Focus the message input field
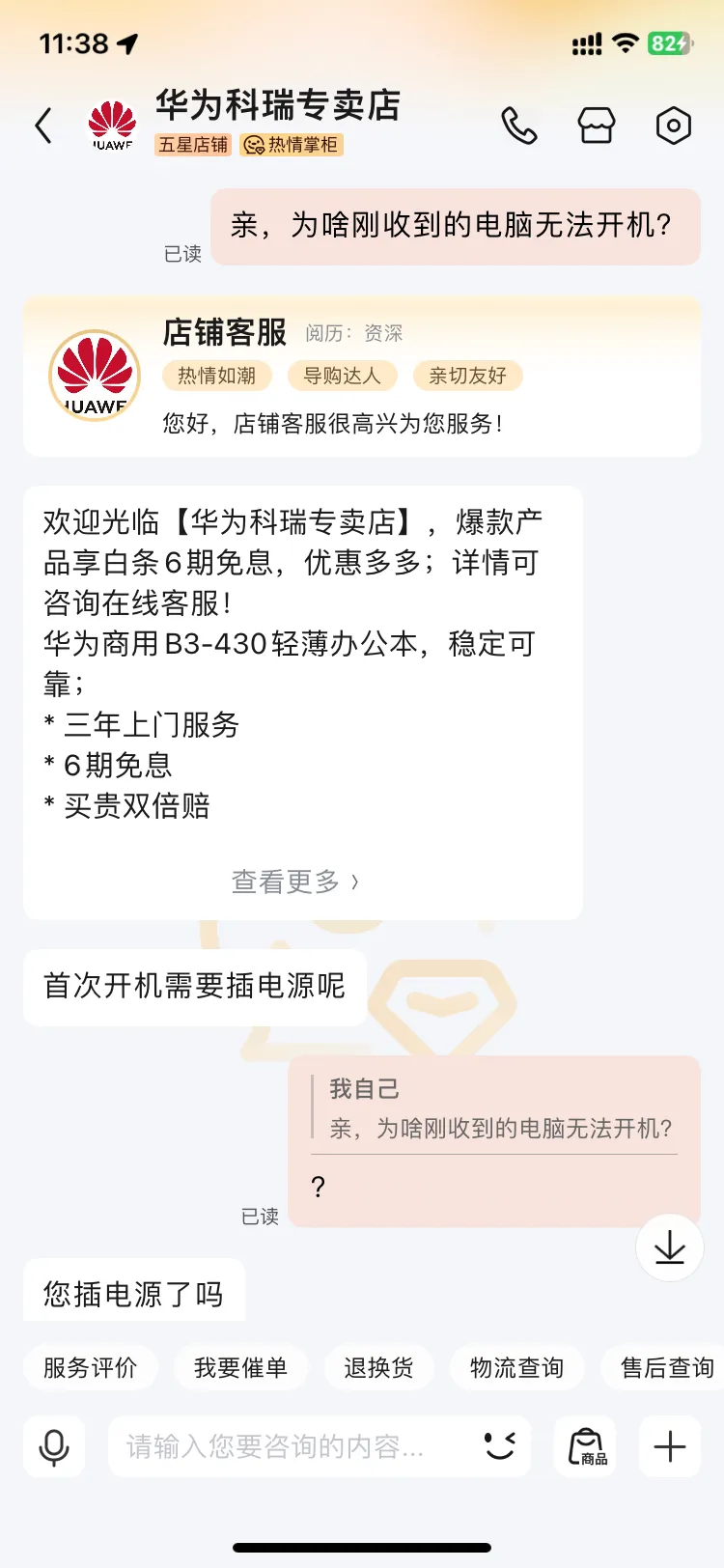The height and width of the screenshot is (1568, 724). 290,1446
